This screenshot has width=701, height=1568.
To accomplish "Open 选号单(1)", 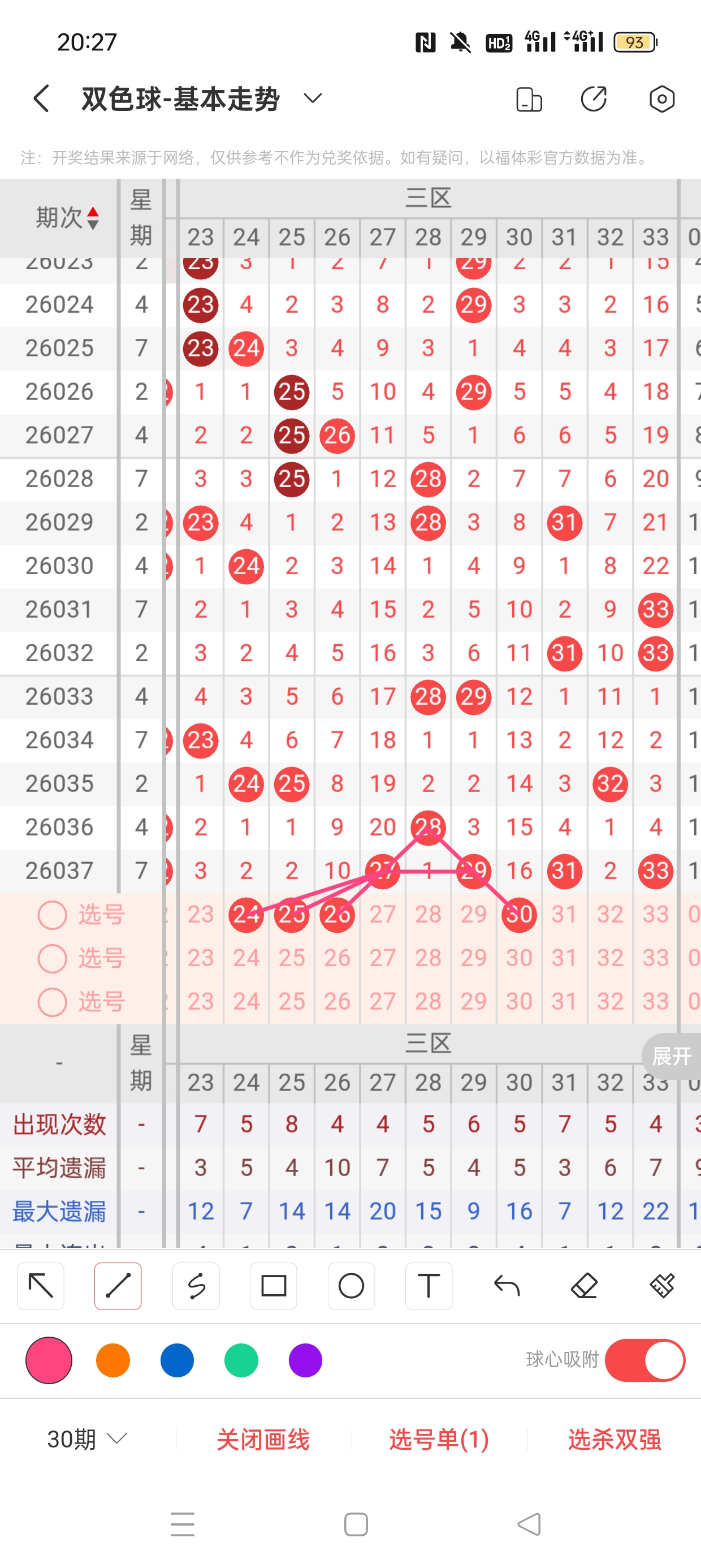I will pyautogui.click(x=439, y=1440).
